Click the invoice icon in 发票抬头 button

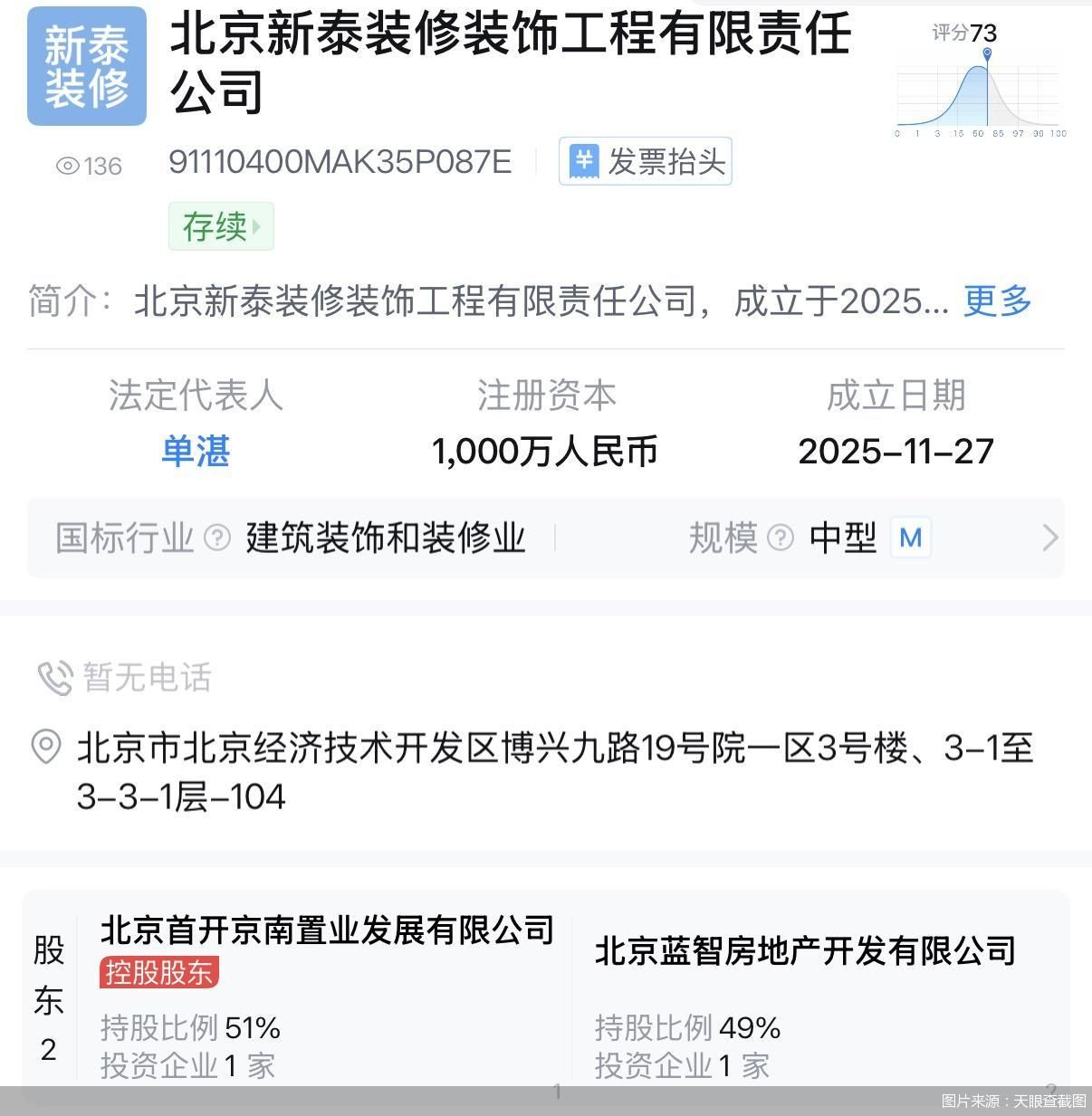(x=584, y=161)
